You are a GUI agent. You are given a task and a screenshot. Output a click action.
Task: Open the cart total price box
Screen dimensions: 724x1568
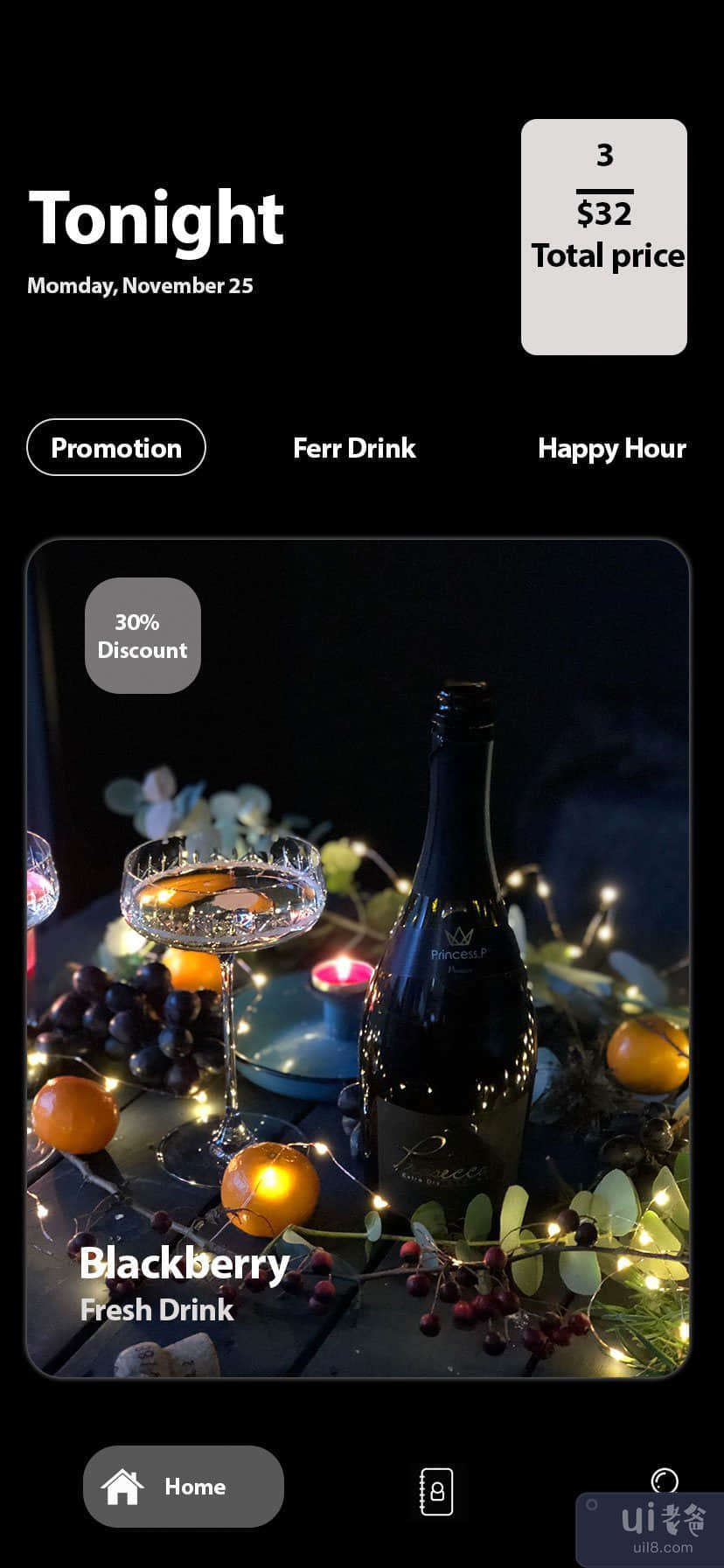[603, 236]
